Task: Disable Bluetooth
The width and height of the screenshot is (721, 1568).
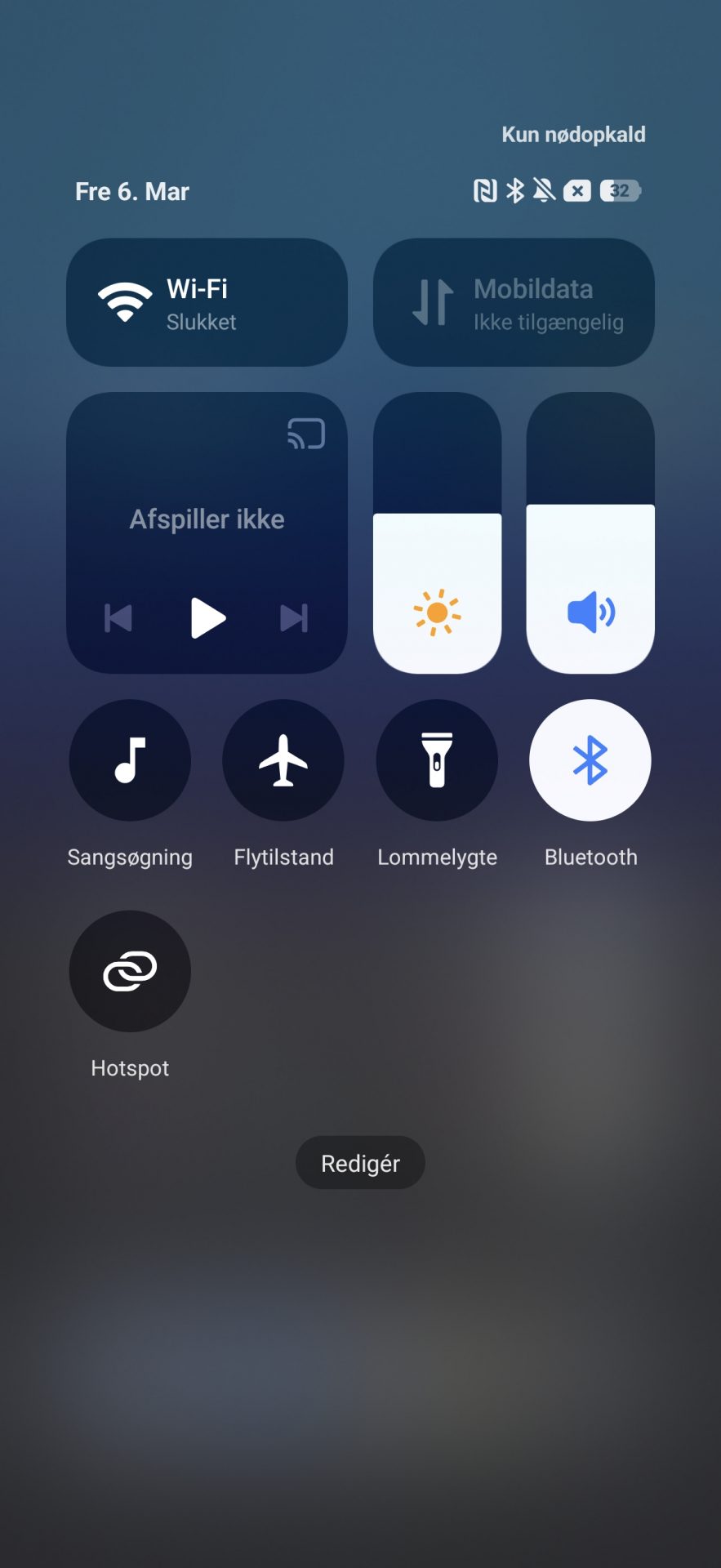Action: point(590,760)
